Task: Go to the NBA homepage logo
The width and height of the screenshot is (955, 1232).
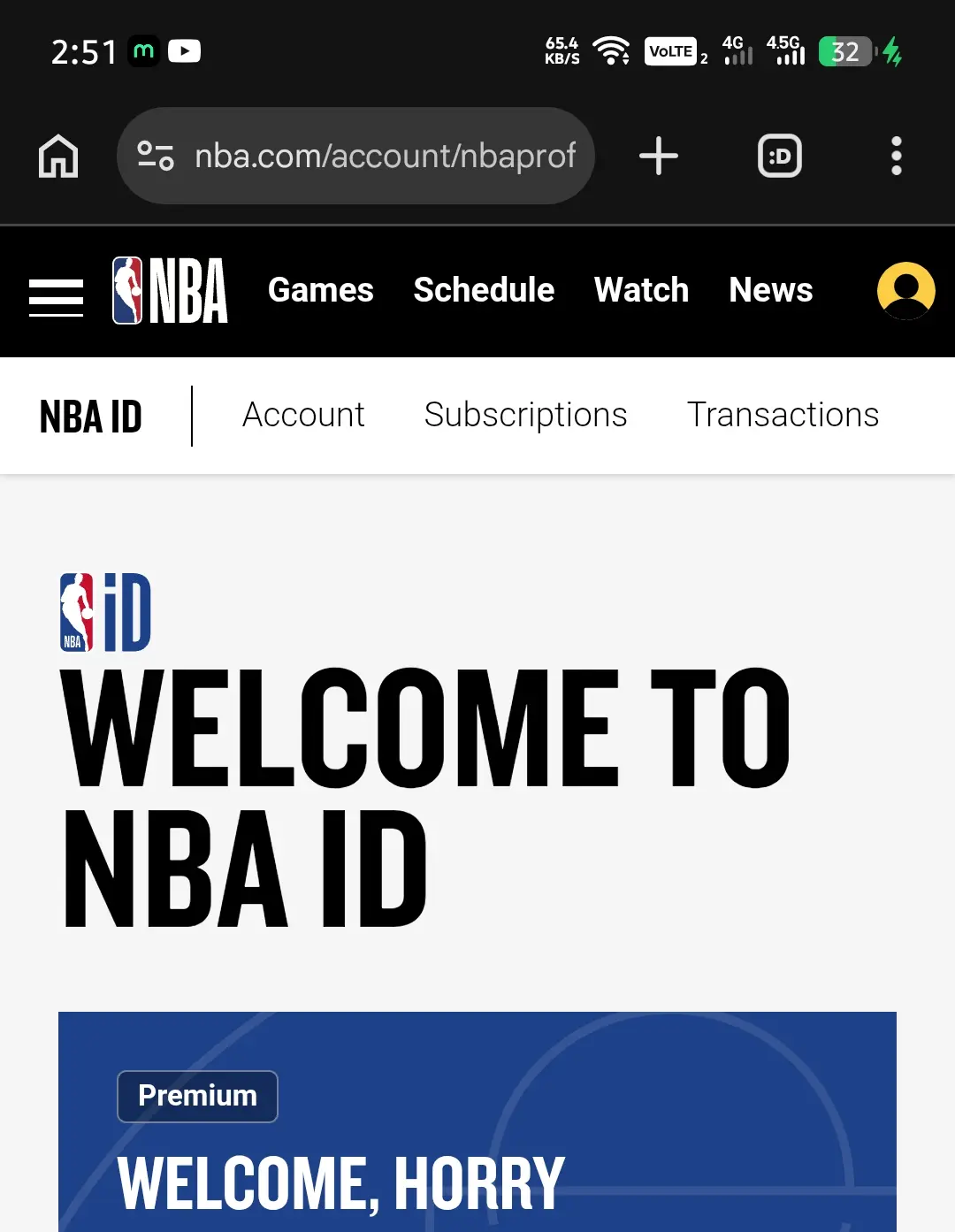Action: click(x=170, y=291)
